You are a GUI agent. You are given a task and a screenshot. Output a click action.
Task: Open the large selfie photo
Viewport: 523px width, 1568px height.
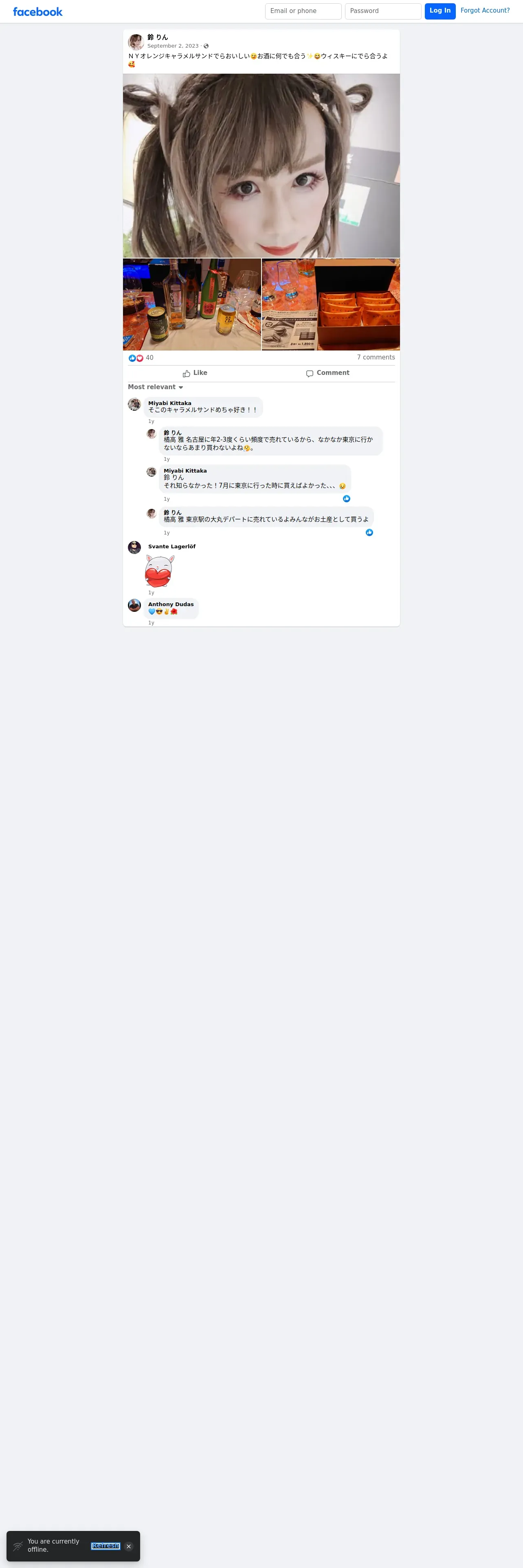tap(261, 166)
